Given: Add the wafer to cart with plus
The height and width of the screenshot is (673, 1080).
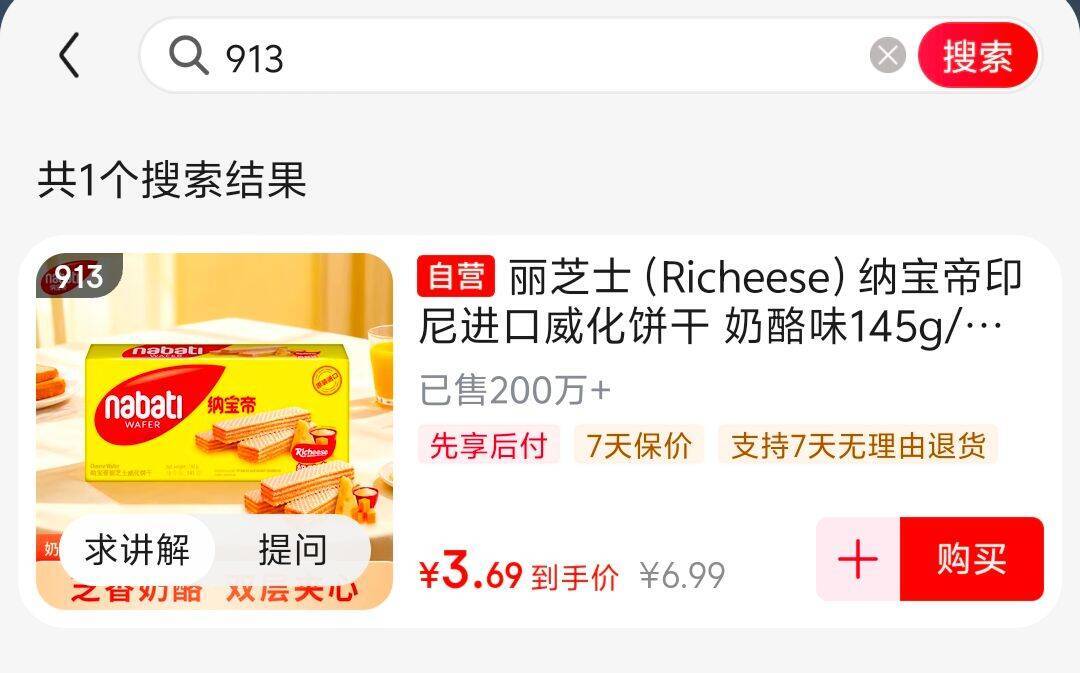Looking at the screenshot, I should [x=858, y=559].
